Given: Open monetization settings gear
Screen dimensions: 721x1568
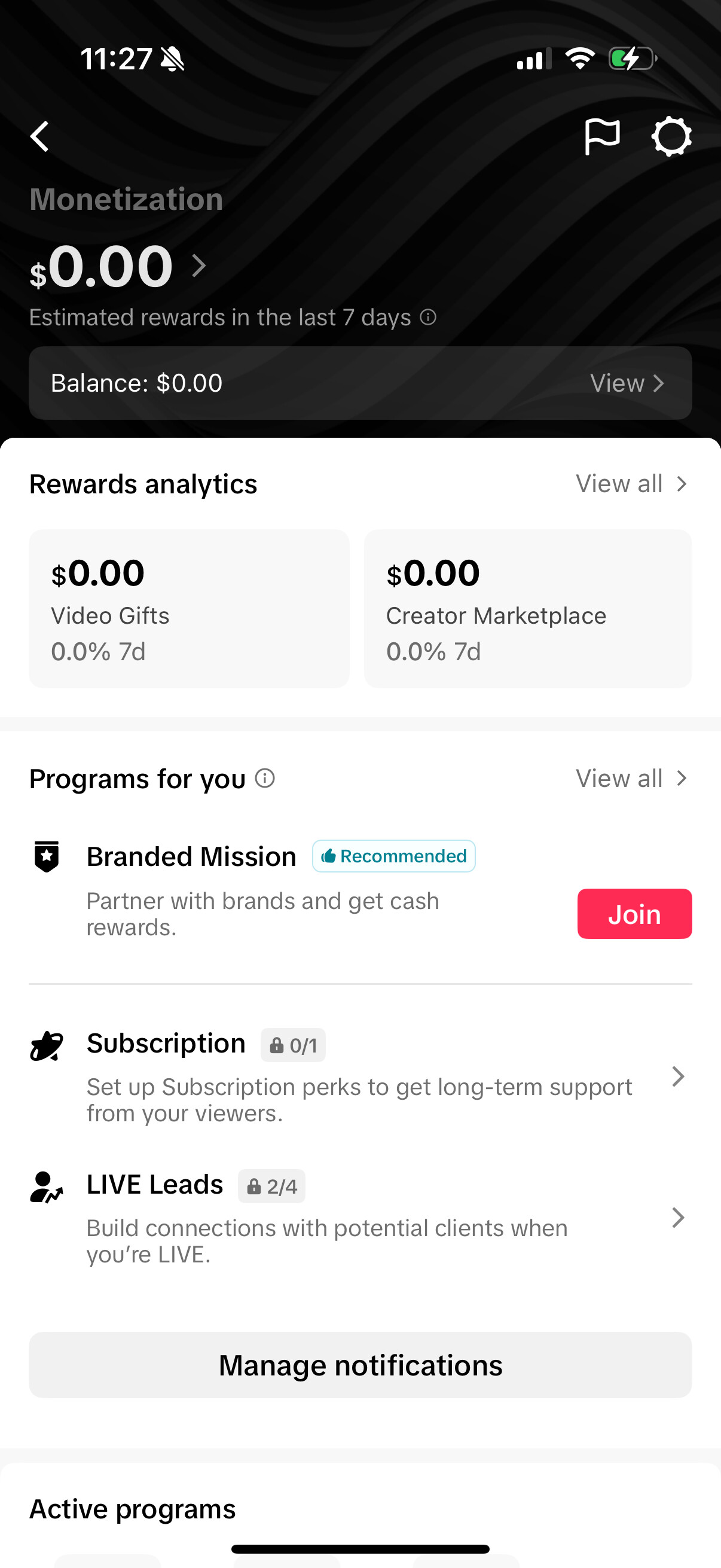Looking at the screenshot, I should pyautogui.click(x=671, y=136).
